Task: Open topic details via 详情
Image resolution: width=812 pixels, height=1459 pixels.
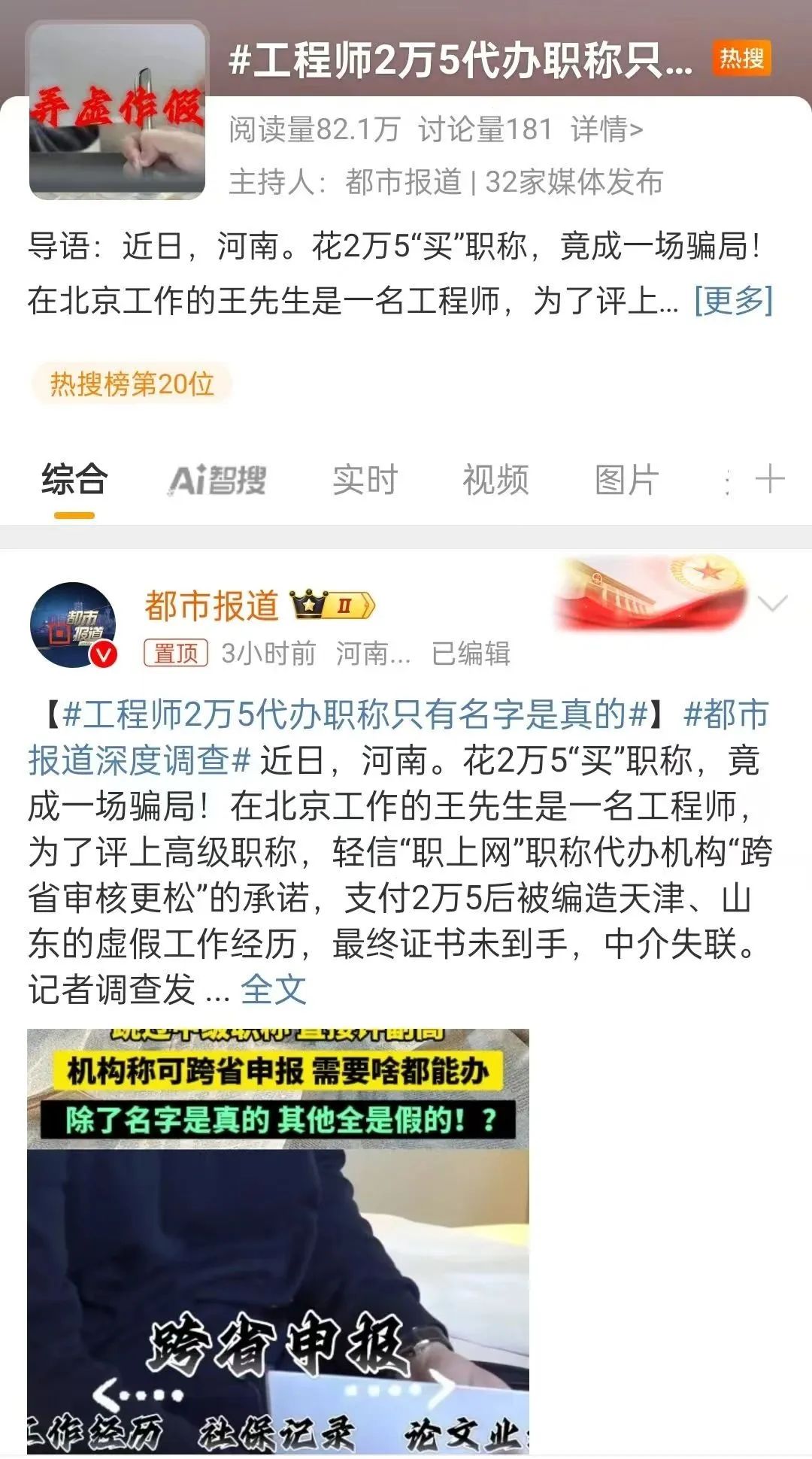Action: click(x=607, y=130)
